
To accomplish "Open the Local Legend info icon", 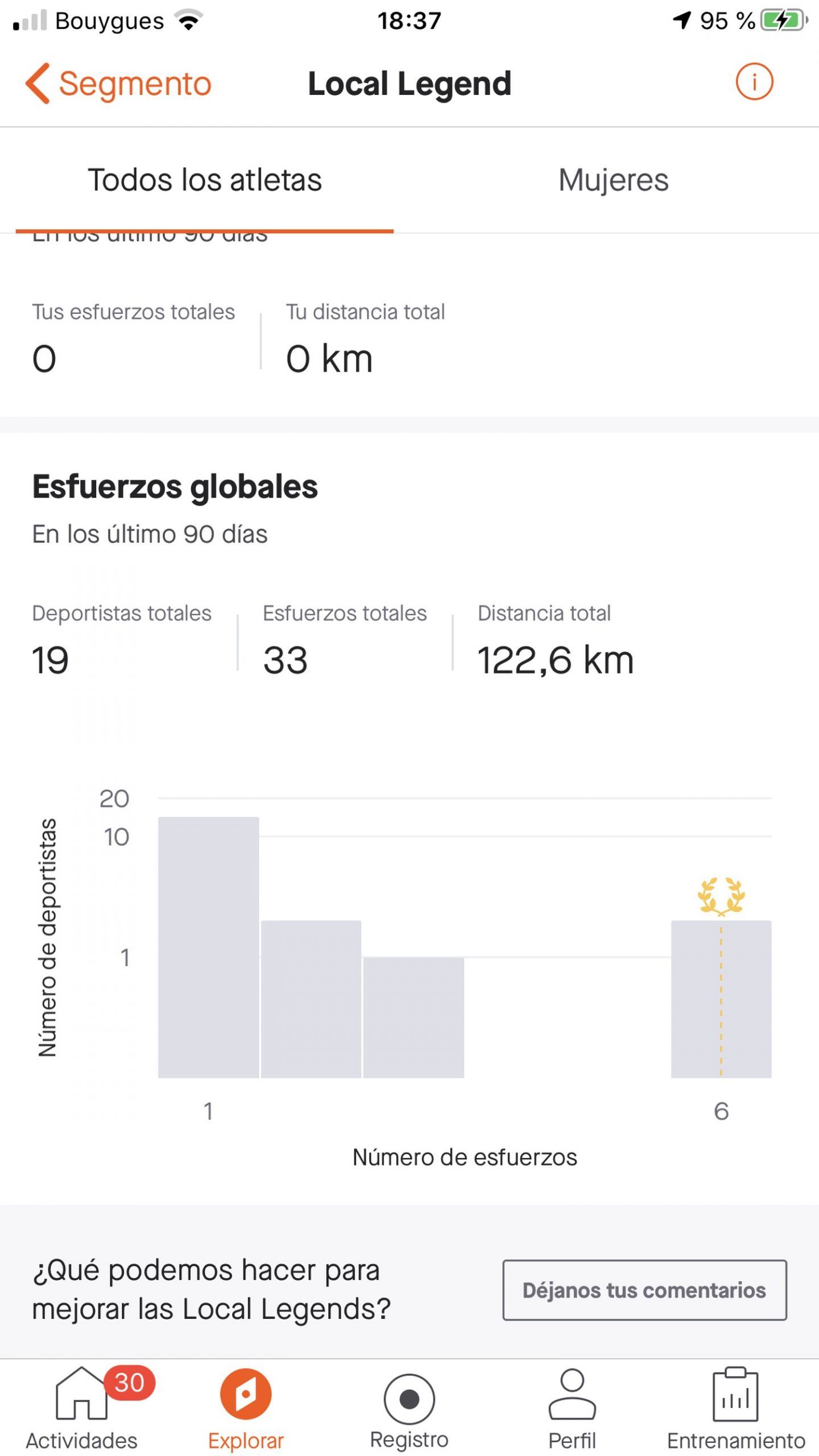I will pos(754,82).
